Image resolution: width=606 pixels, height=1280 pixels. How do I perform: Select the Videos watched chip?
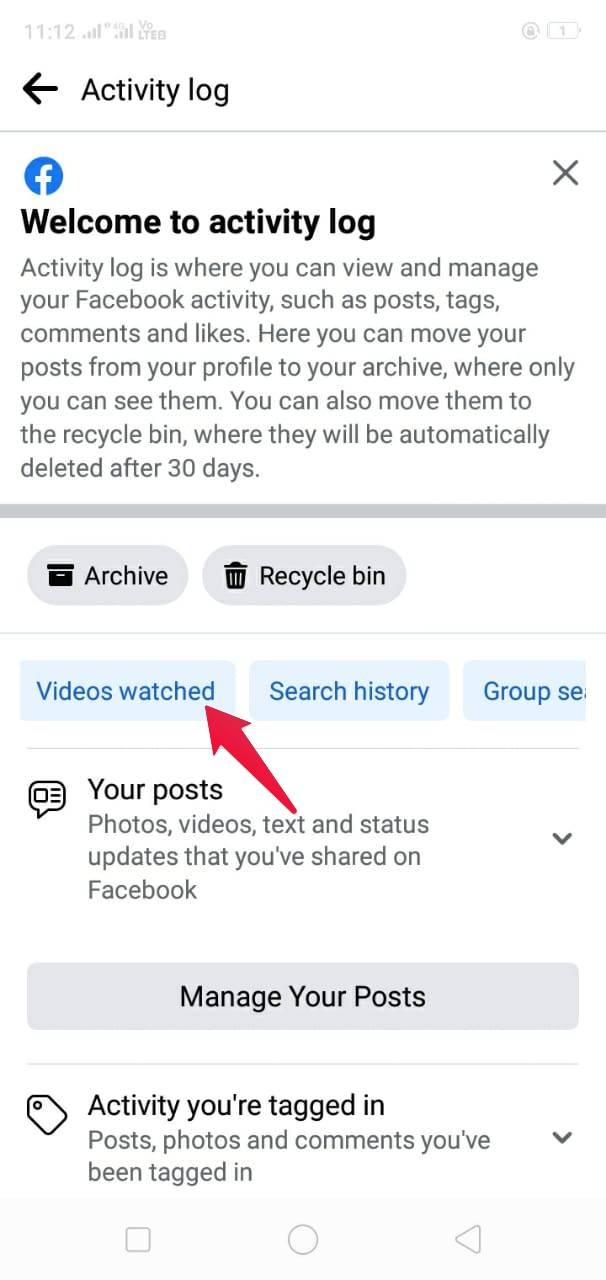[126, 691]
